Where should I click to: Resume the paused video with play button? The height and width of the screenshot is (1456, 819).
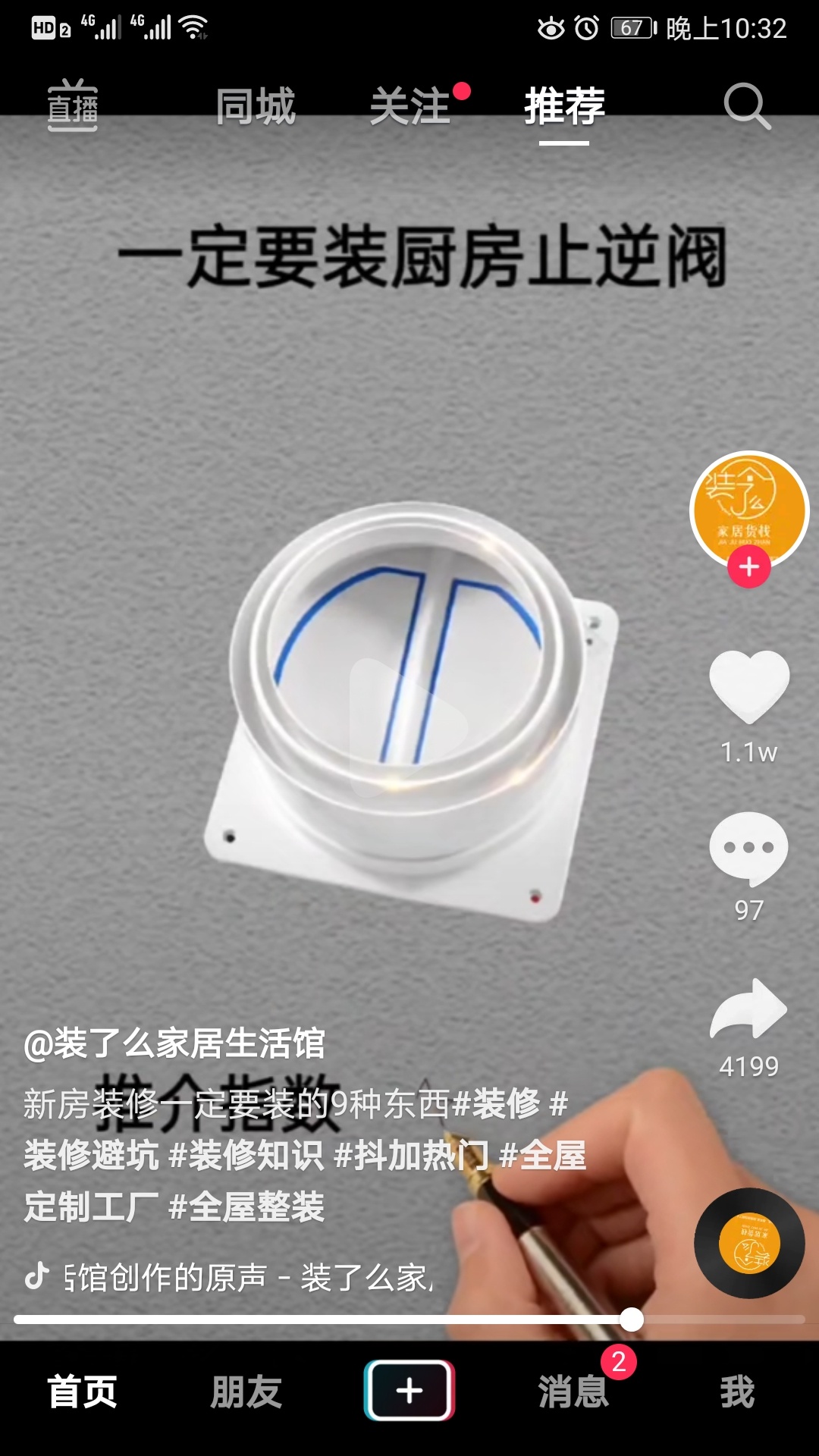point(408,728)
